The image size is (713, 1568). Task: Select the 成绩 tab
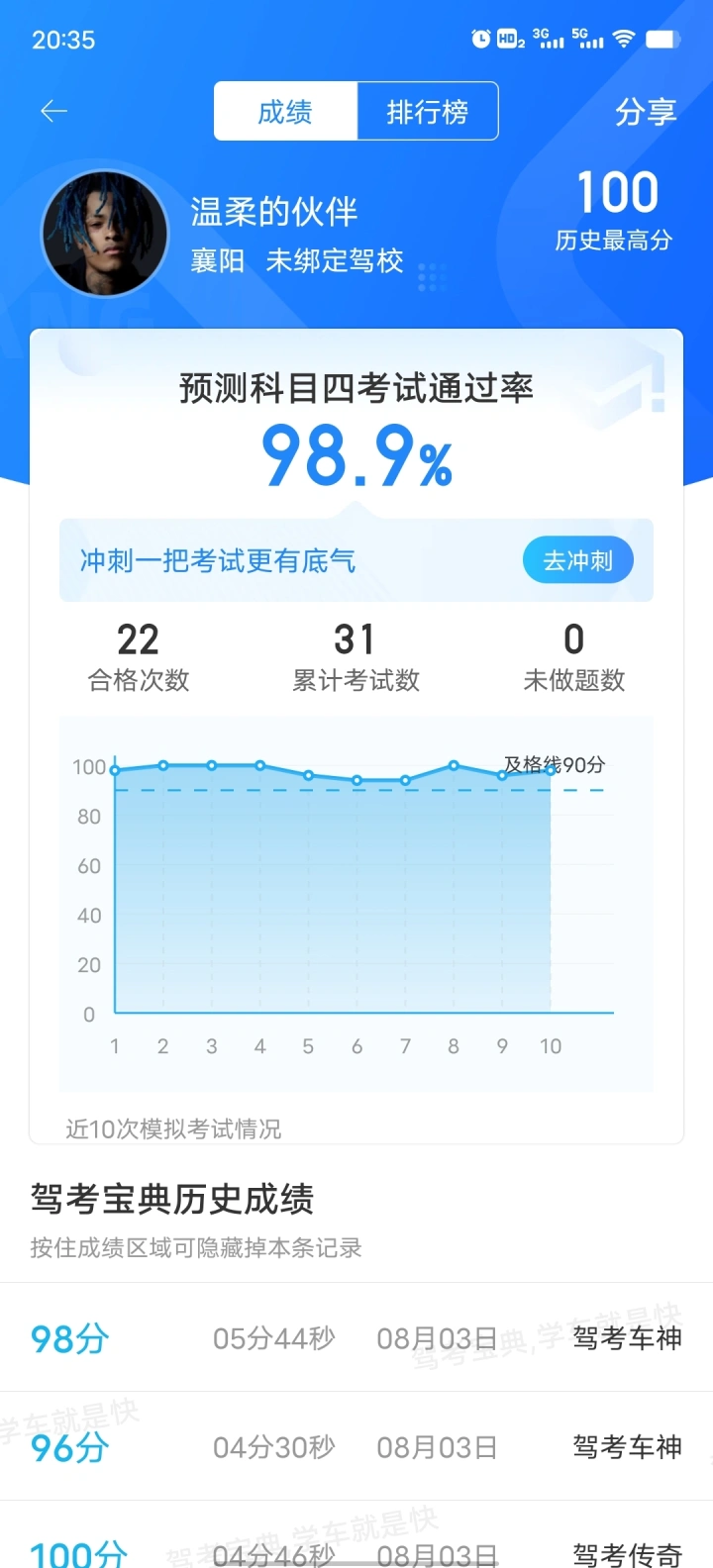point(285,112)
